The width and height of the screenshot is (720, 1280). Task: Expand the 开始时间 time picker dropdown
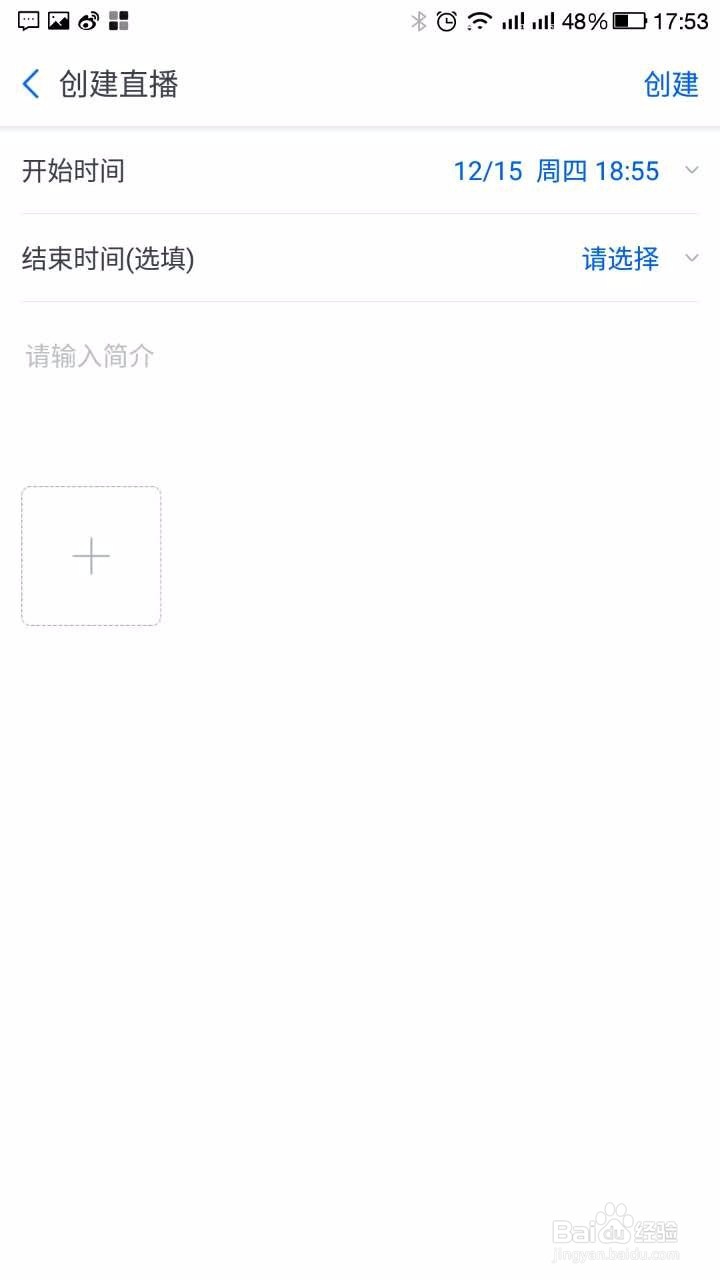pyautogui.click(x=692, y=170)
